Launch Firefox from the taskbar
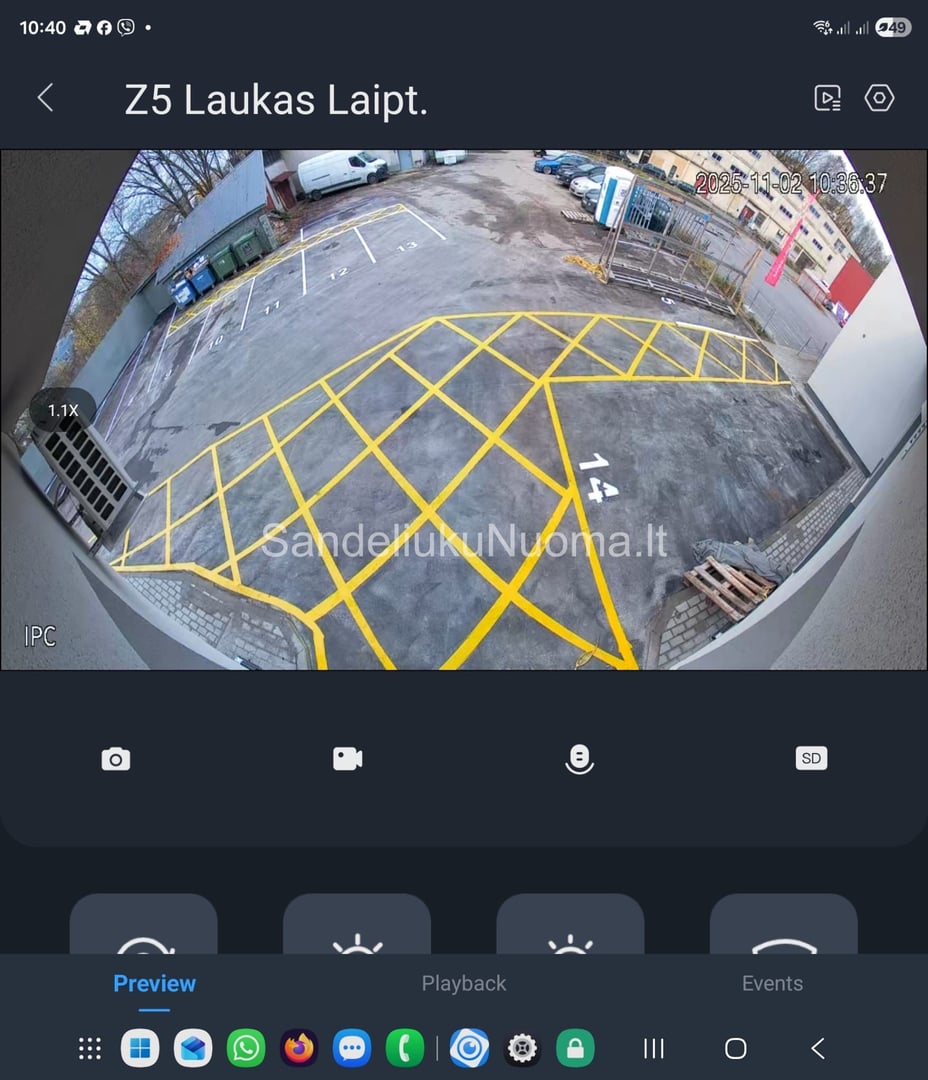The height and width of the screenshot is (1080, 928). (299, 1048)
